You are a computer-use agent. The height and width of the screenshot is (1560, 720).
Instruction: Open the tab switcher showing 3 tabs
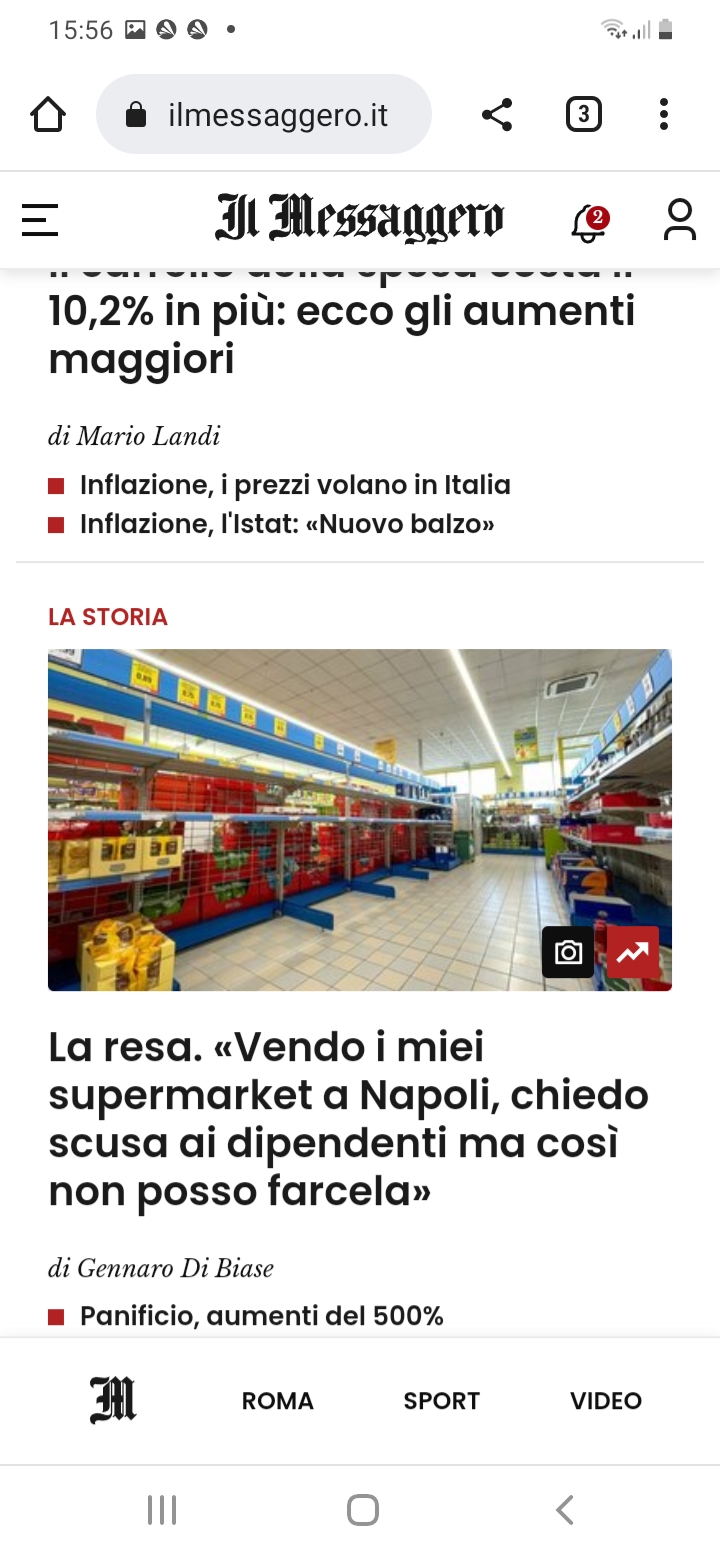click(x=583, y=115)
